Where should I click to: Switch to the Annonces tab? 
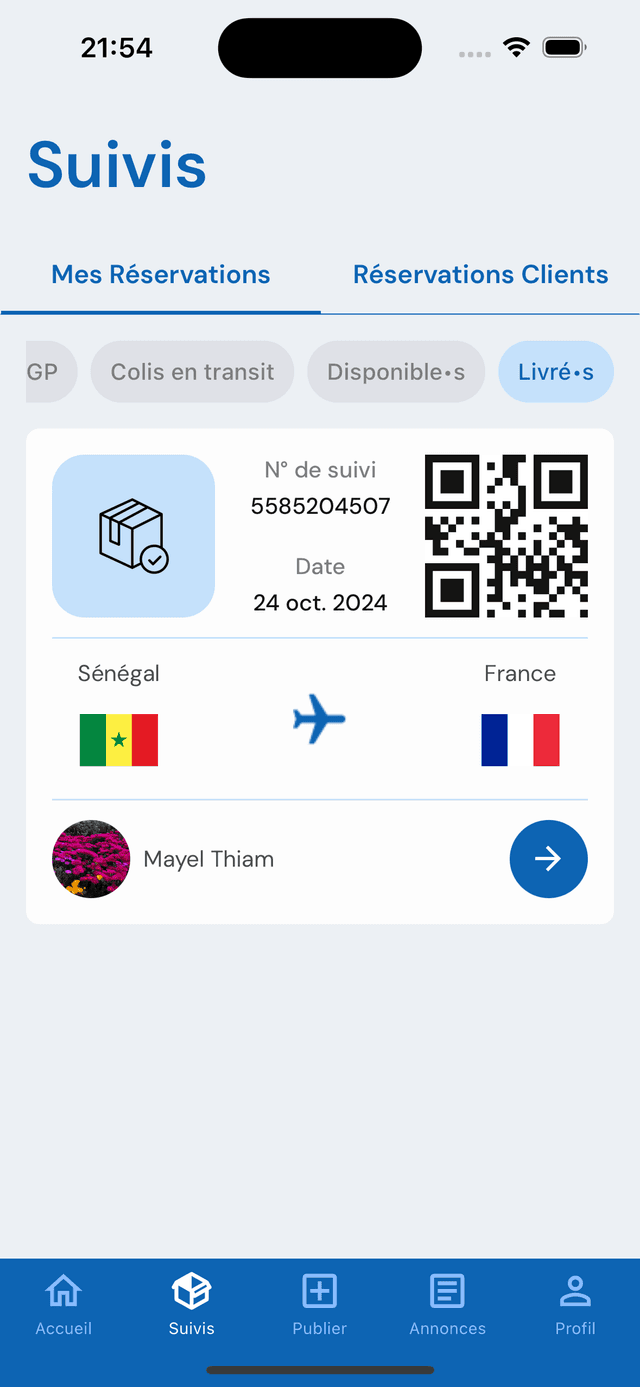(447, 1305)
